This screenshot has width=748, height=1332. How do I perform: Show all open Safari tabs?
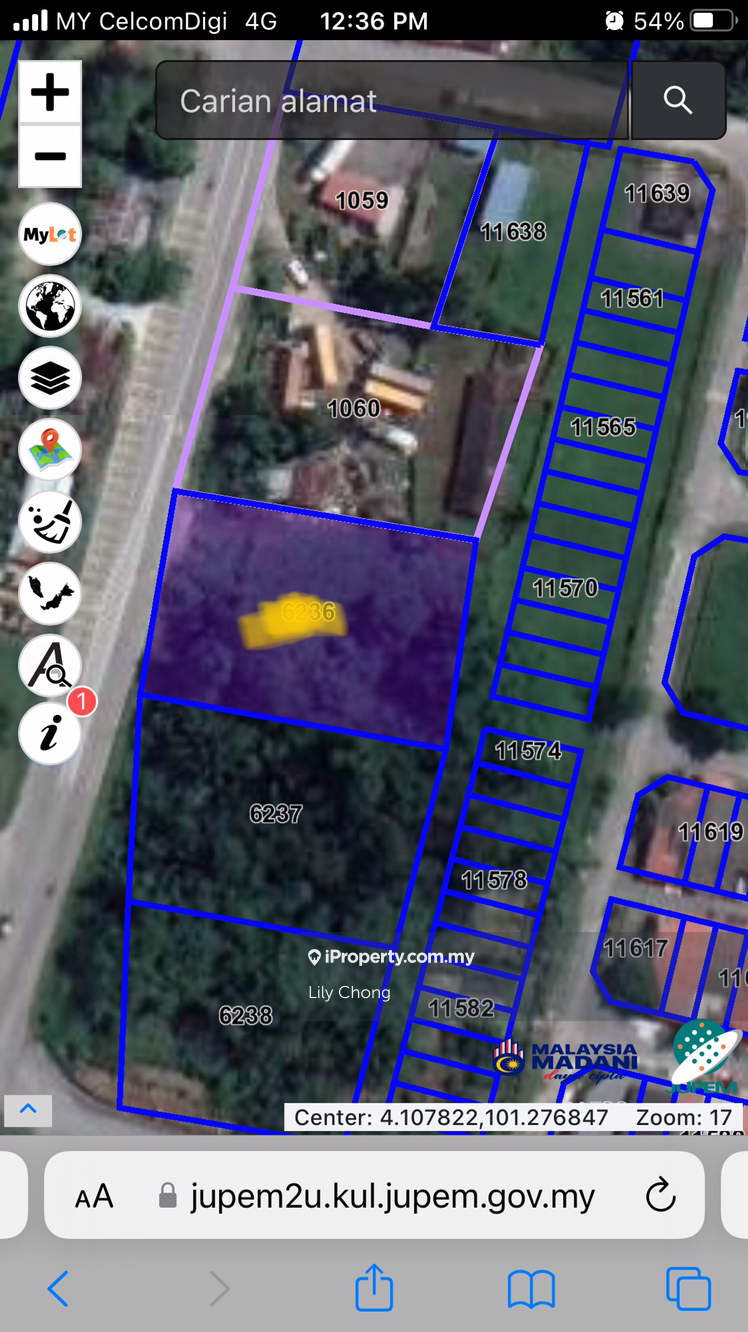[x=688, y=1289]
